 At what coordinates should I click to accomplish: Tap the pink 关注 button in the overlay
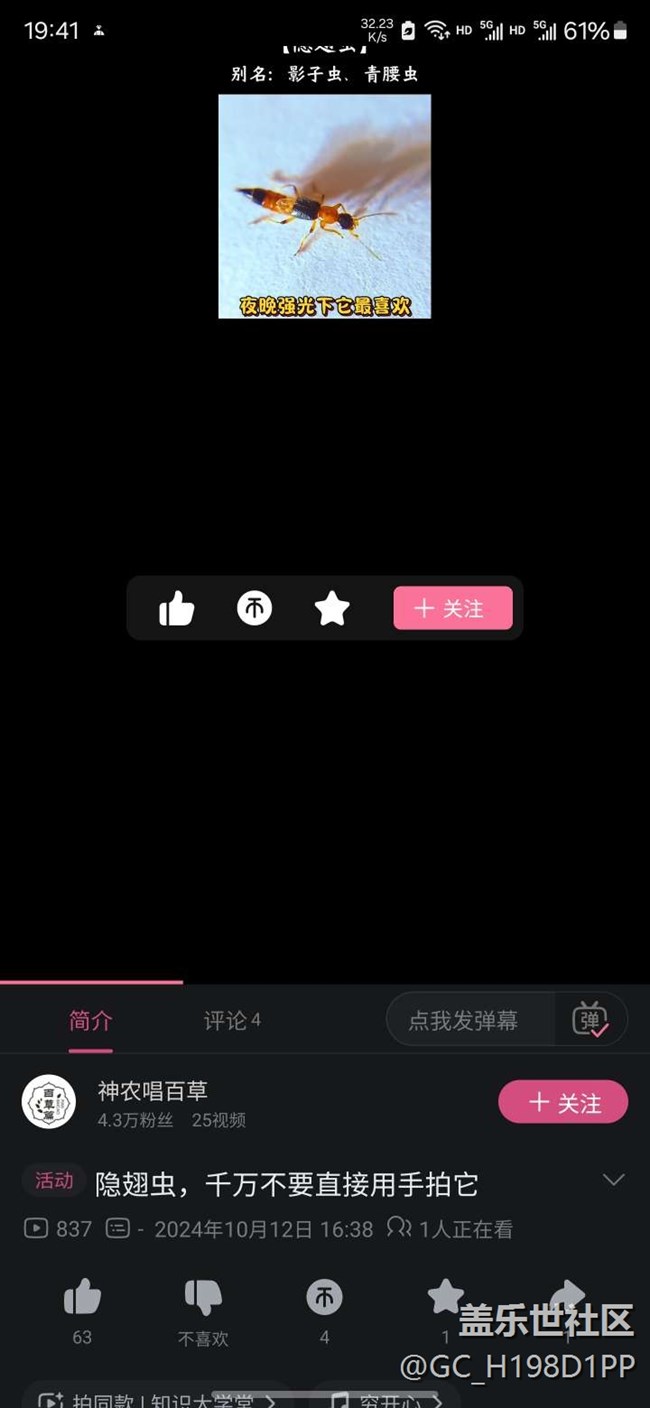click(452, 608)
